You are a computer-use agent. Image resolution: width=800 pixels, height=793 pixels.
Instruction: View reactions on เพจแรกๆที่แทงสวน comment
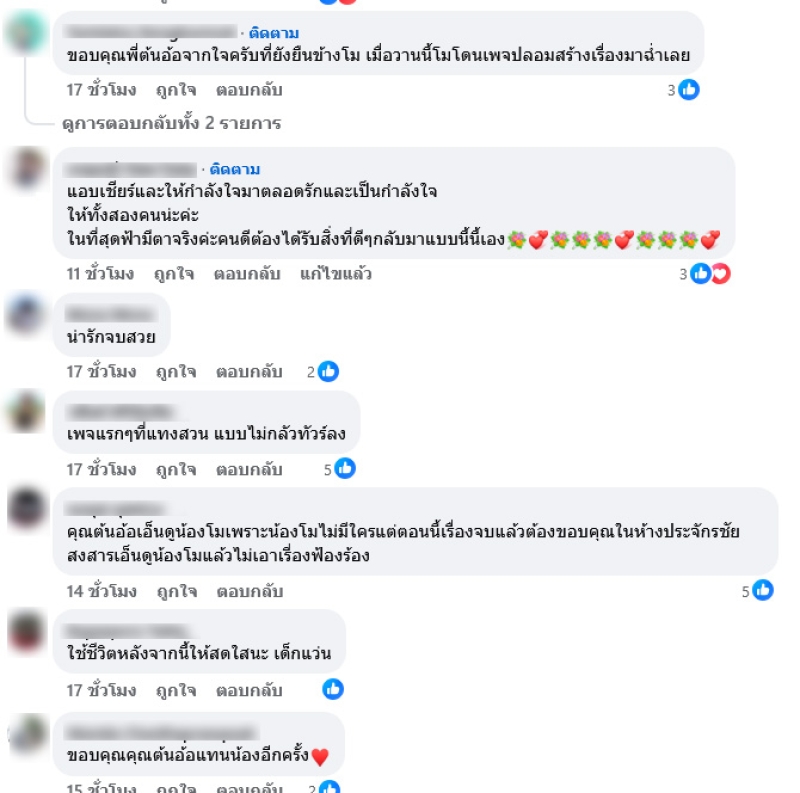click(339, 468)
